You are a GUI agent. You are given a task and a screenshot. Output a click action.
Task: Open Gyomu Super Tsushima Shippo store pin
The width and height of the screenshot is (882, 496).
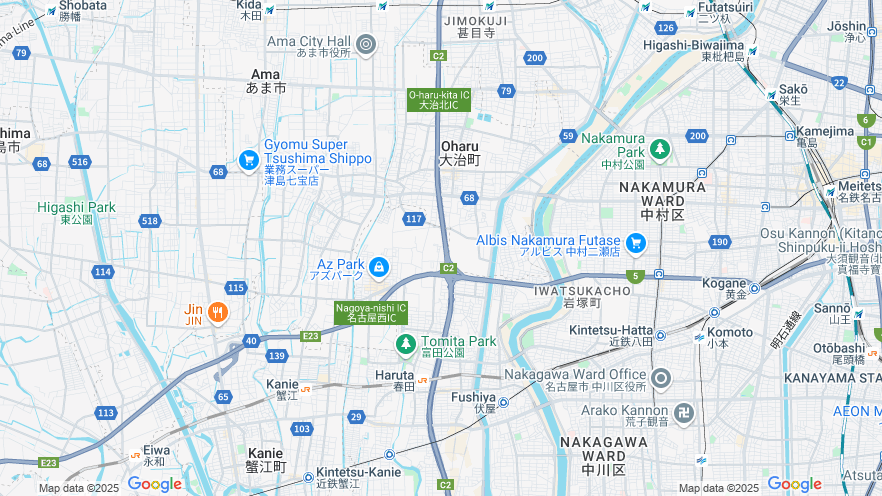(x=249, y=160)
